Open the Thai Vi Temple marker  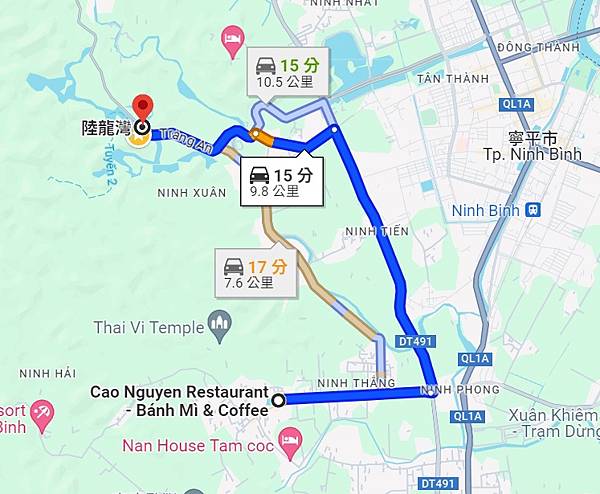tap(220, 325)
